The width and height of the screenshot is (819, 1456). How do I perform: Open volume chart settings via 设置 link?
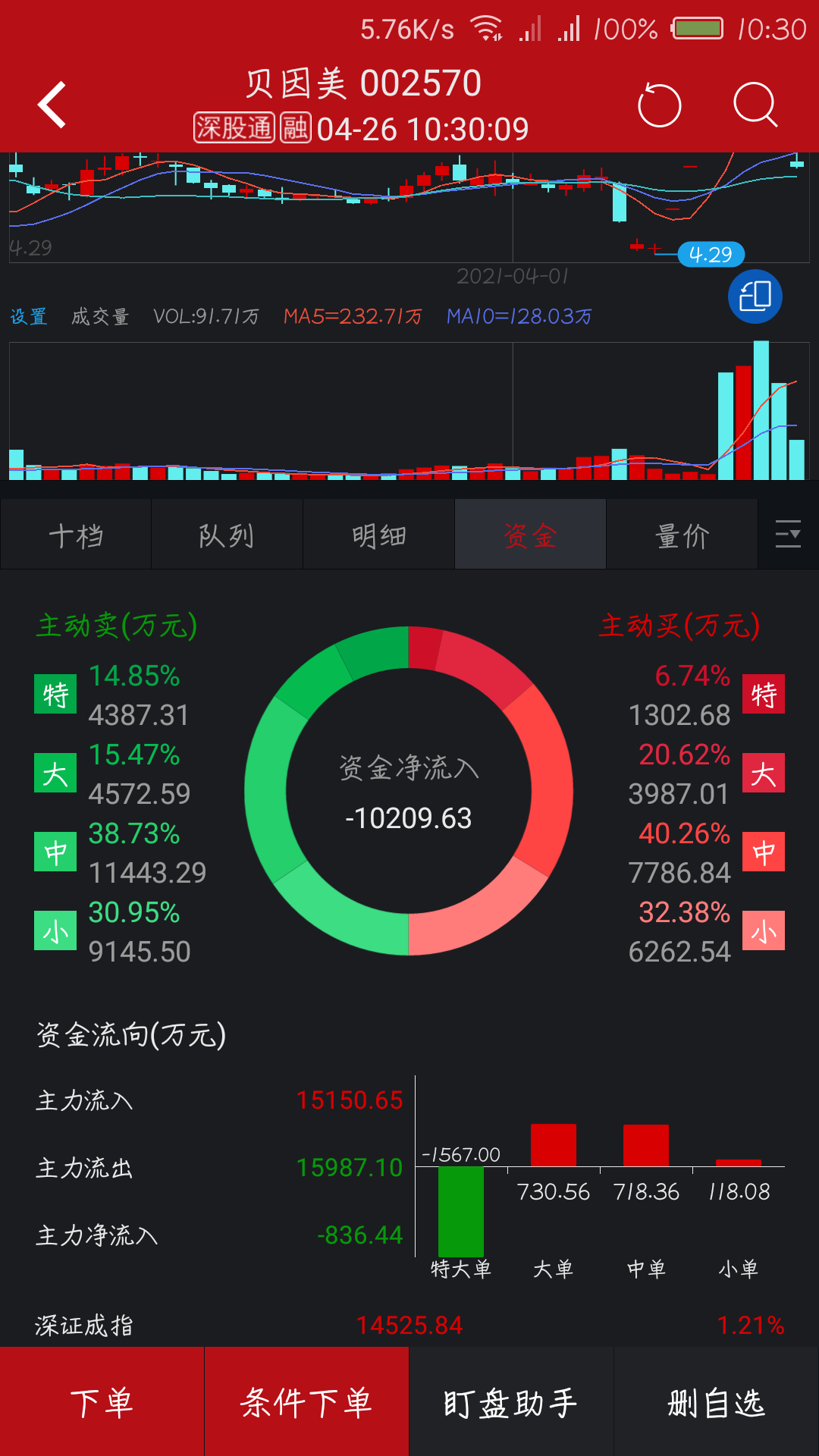click(x=28, y=317)
